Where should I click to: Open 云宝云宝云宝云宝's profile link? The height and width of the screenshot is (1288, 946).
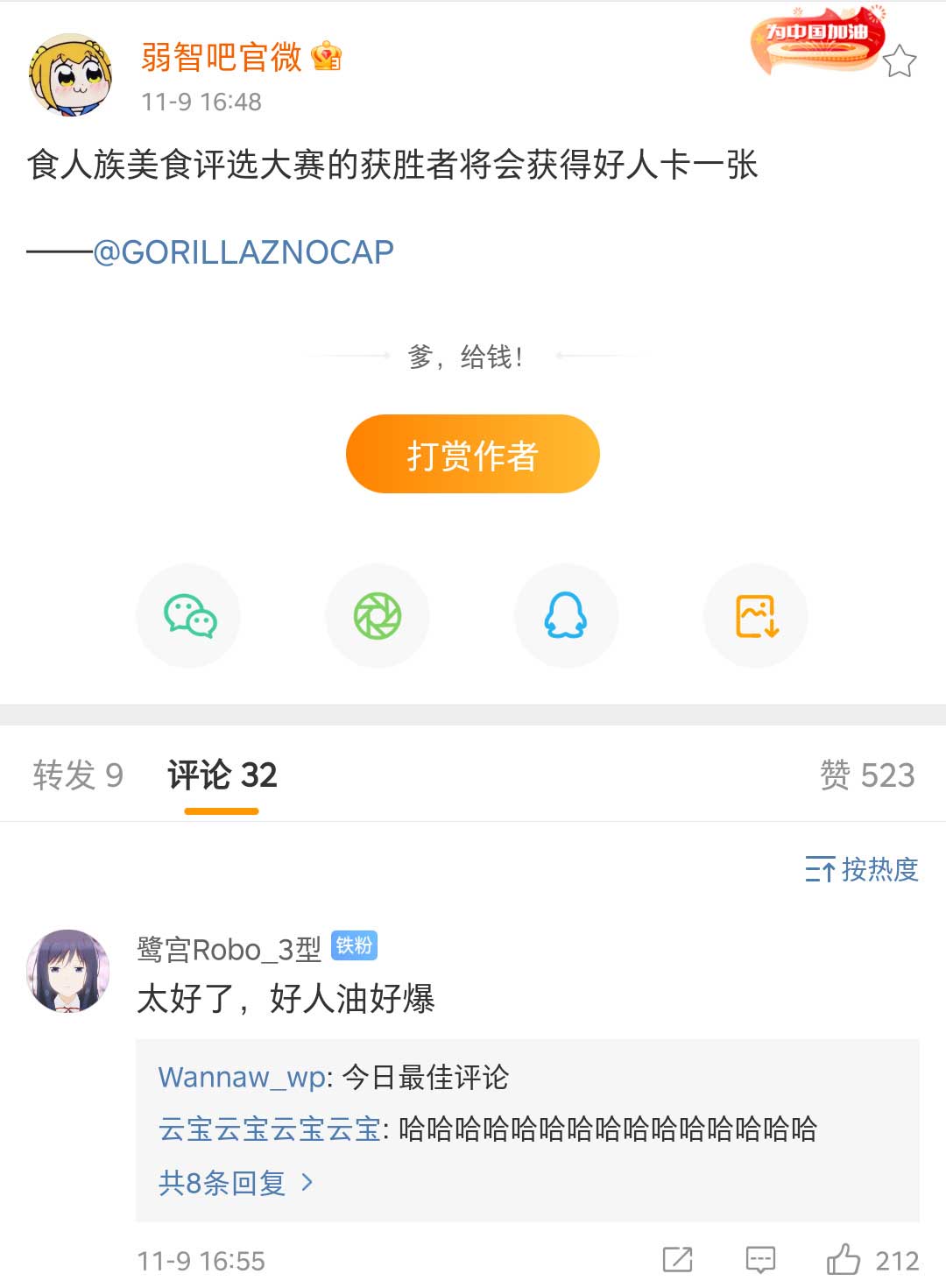pos(269,1129)
